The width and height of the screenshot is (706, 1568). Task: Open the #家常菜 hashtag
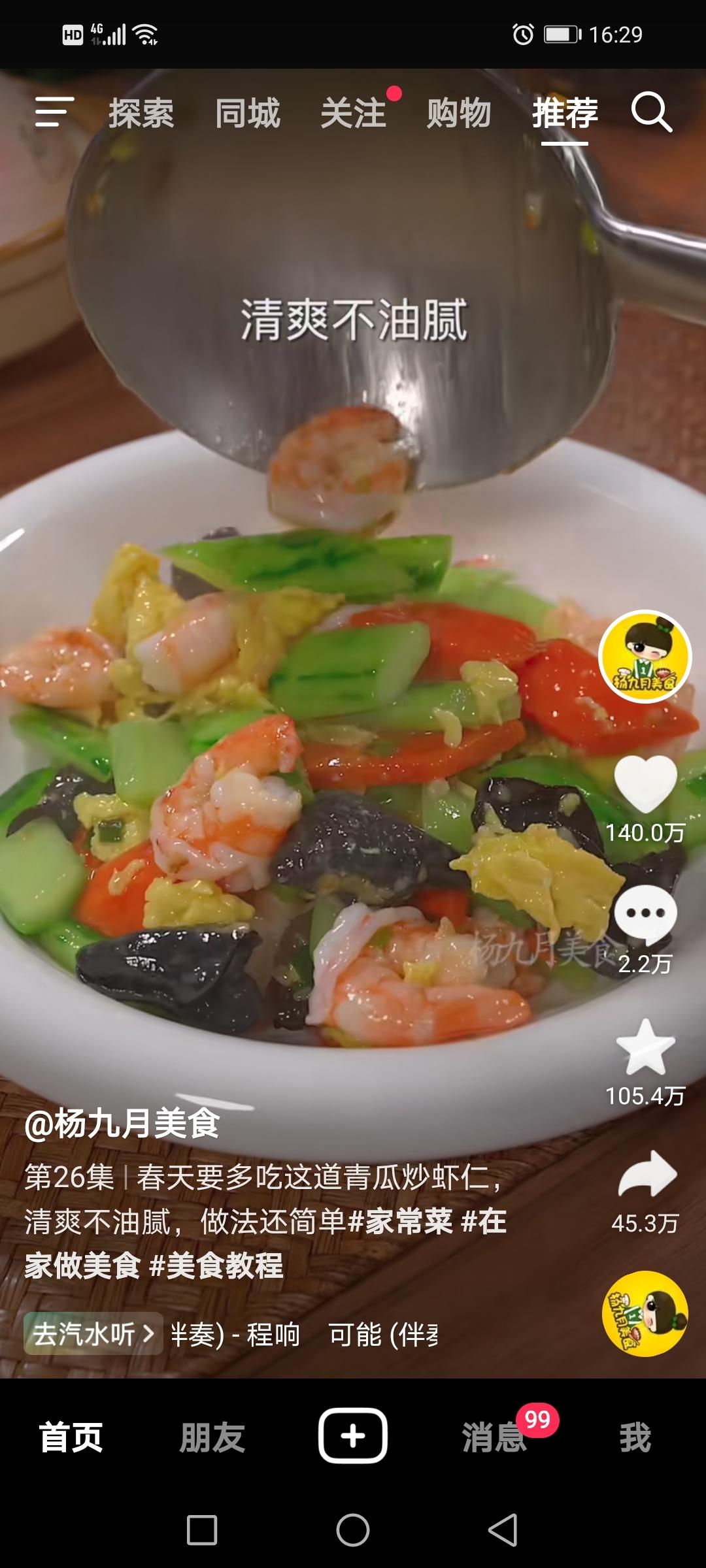[x=401, y=1221]
